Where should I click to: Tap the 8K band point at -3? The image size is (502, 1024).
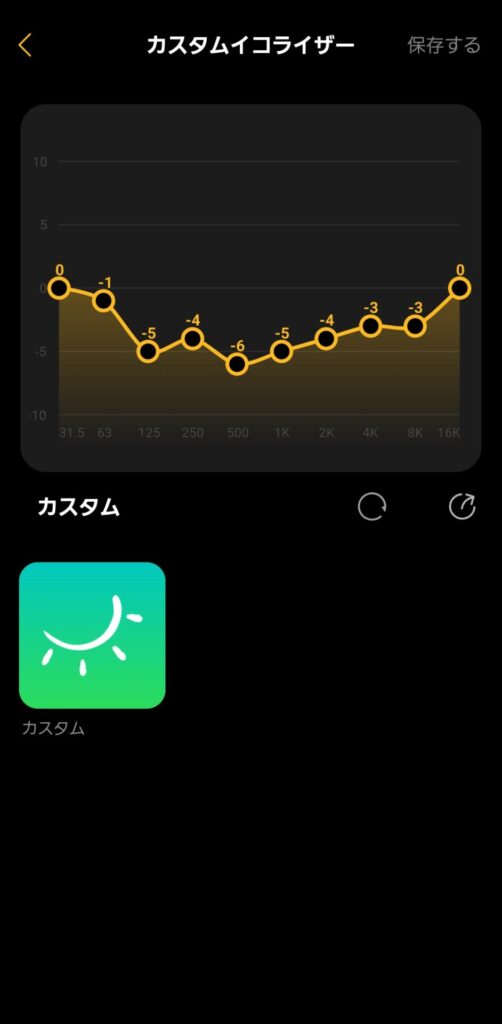coord(415,326)
